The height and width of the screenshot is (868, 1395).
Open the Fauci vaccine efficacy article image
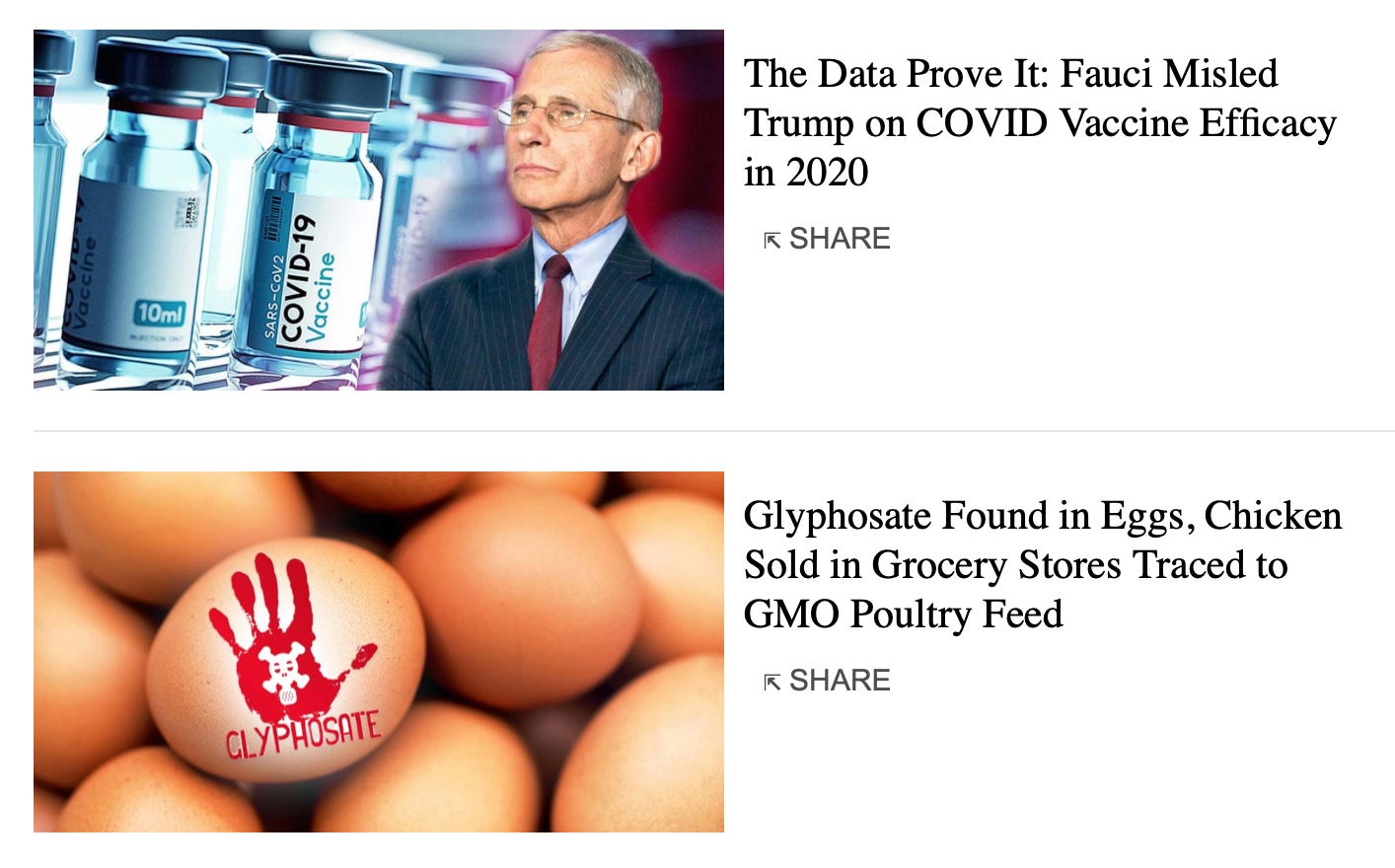379,210
